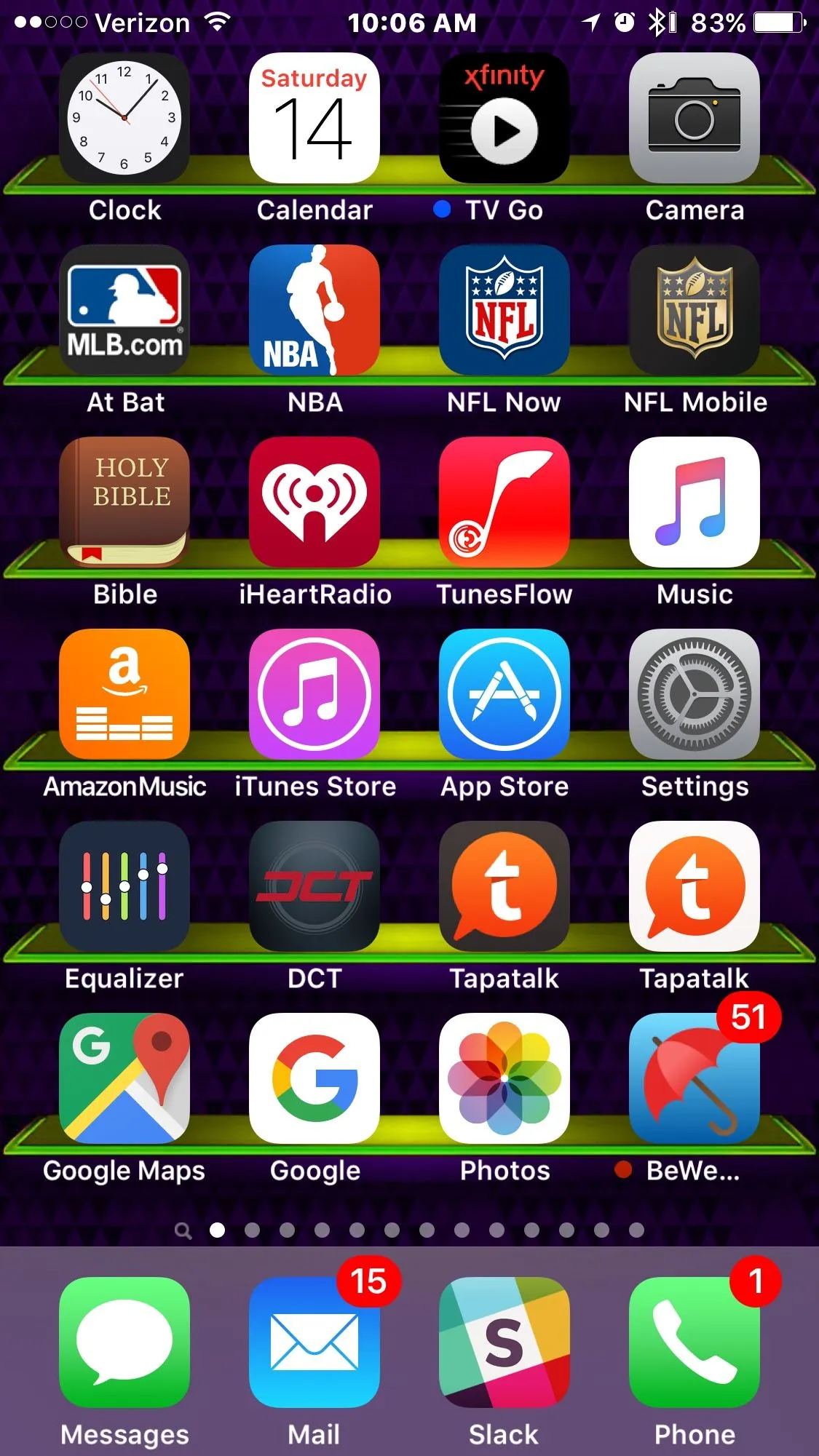Open Google Maps
Screen dimensions: 819x1456
(124, 1078)
